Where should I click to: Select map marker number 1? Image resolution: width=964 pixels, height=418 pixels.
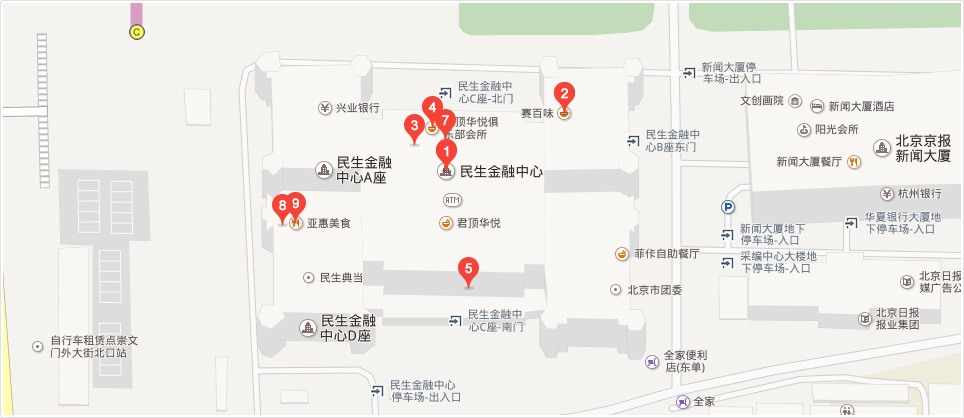coord(446,150)
